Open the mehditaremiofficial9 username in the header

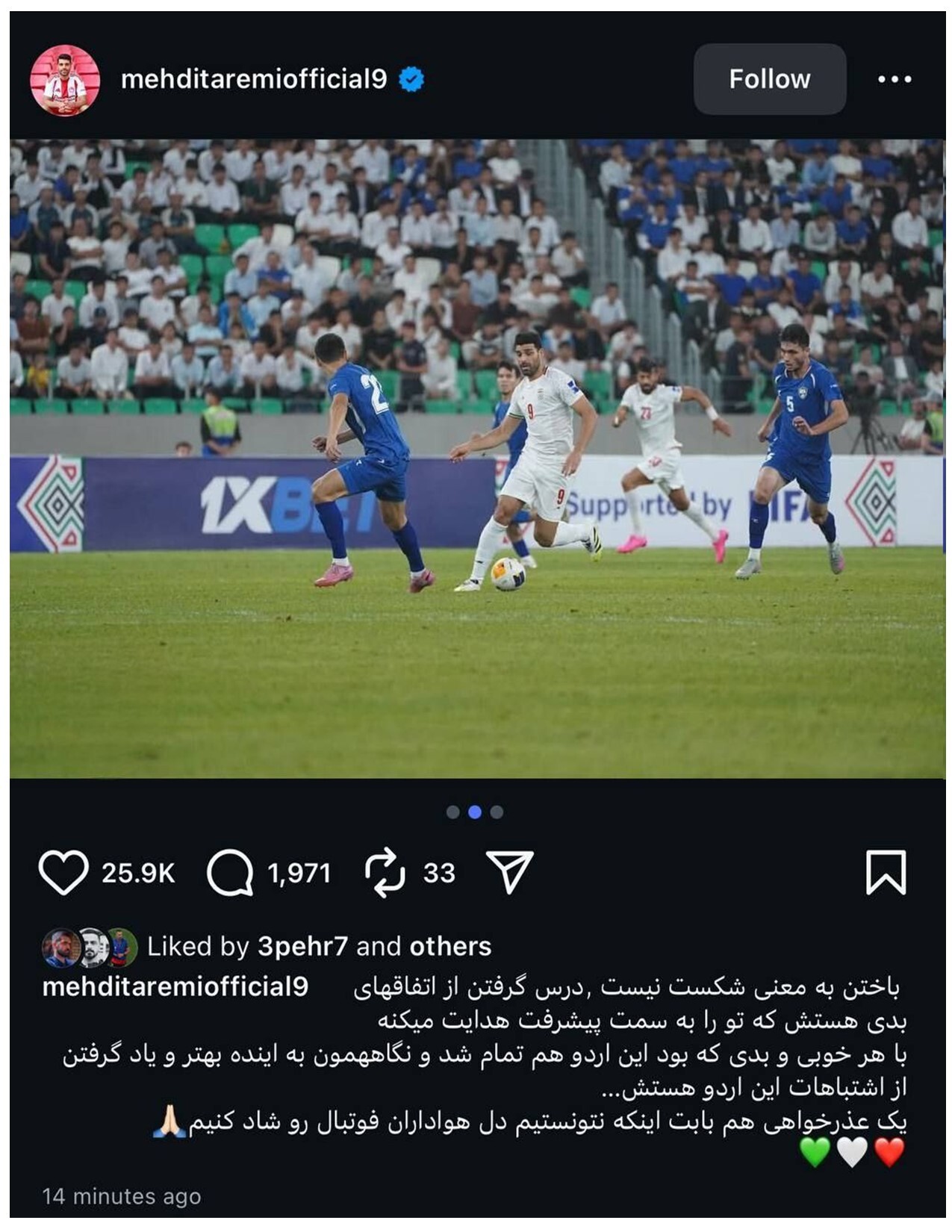254,79
